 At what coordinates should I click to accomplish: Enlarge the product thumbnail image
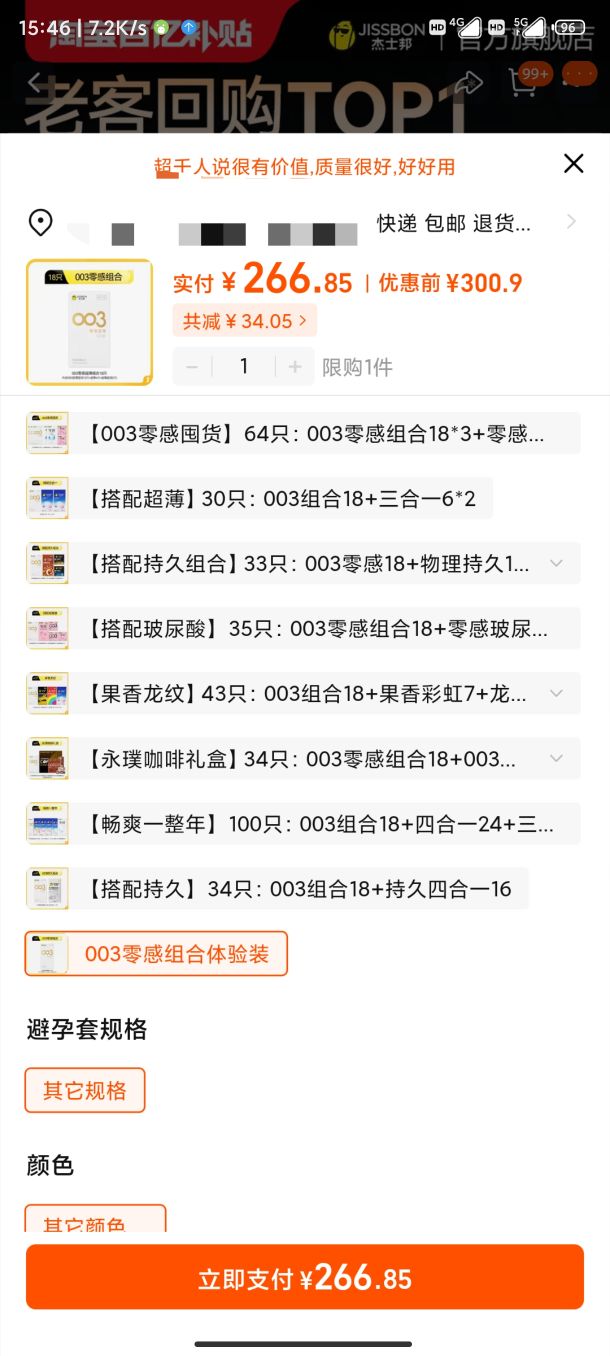[89, 322]
